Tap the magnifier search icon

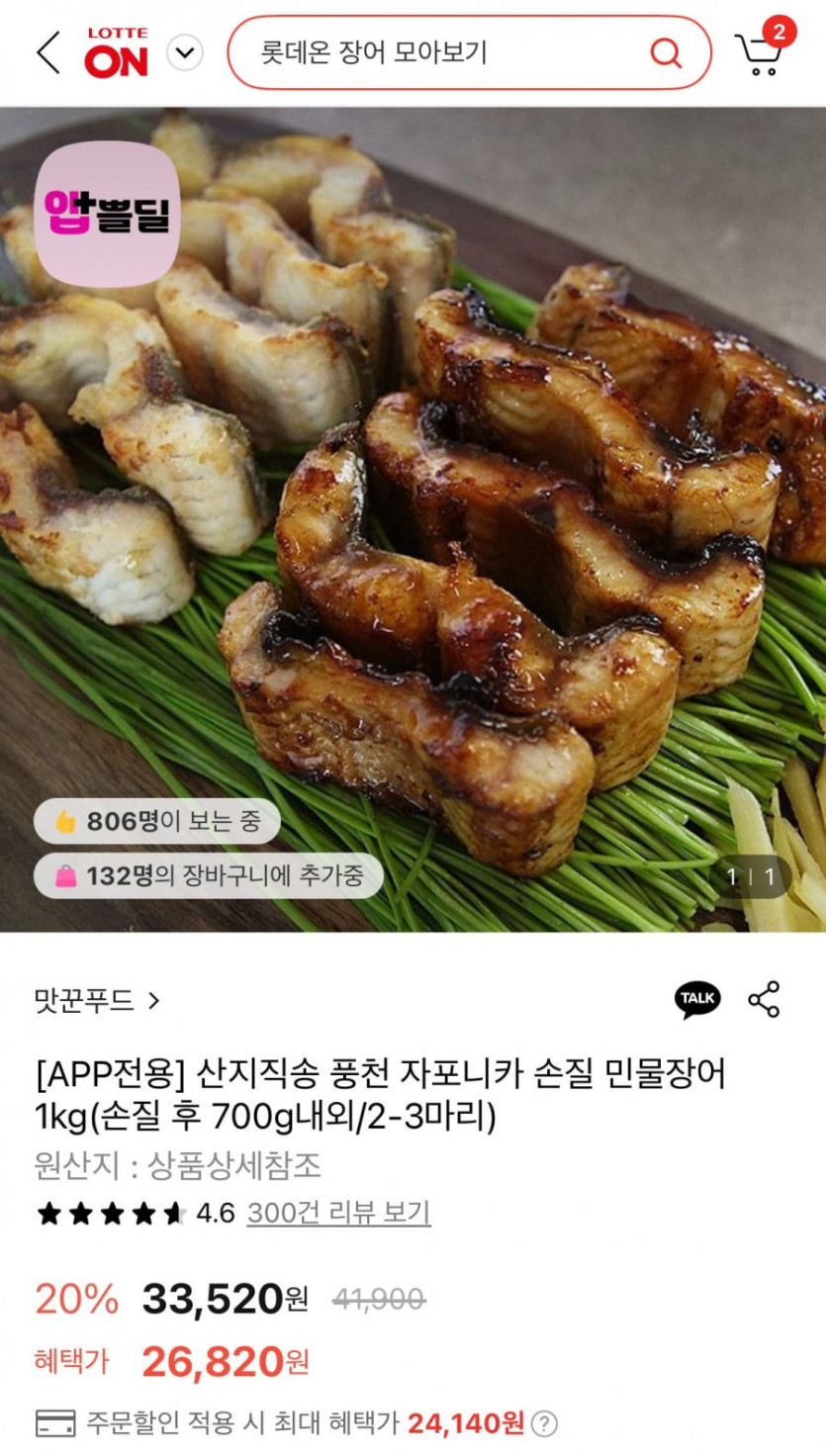[666, 52]
